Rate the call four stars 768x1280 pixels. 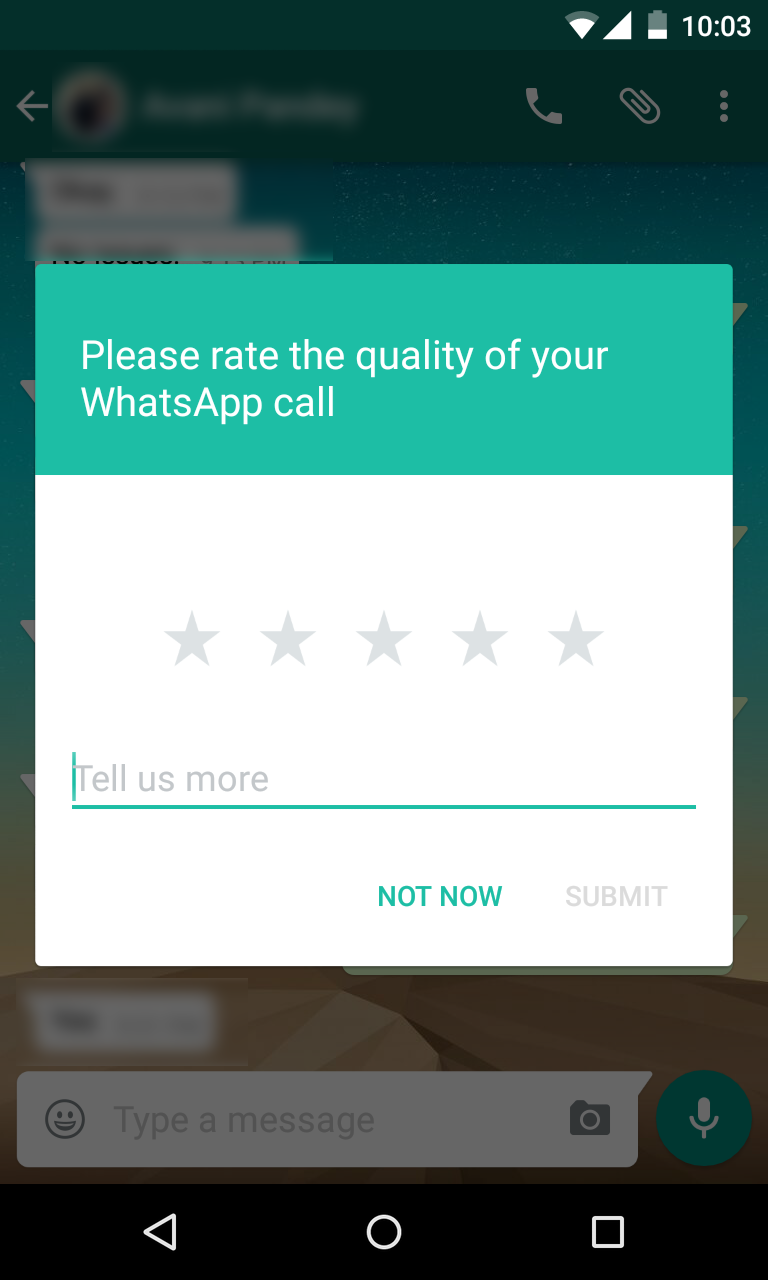pyautogui.click(x=480, y=640)
